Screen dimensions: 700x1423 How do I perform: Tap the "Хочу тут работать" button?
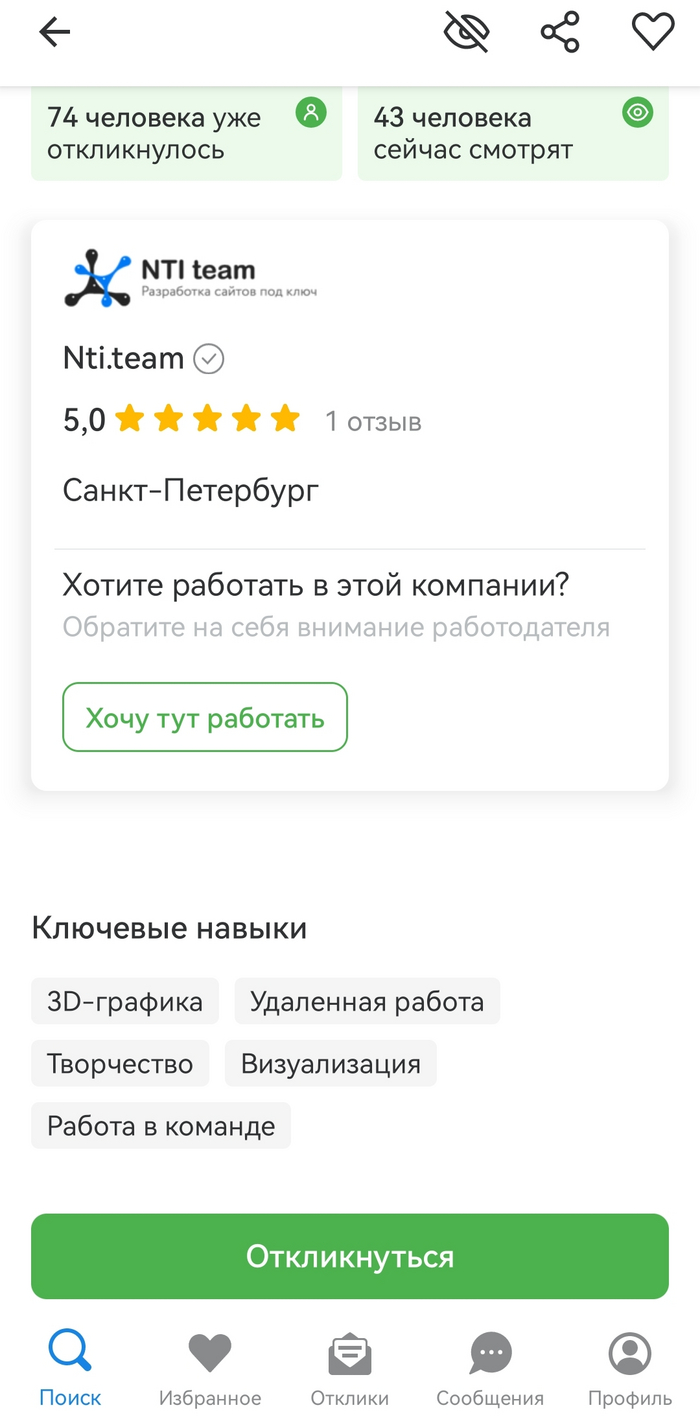pos(205,717)
